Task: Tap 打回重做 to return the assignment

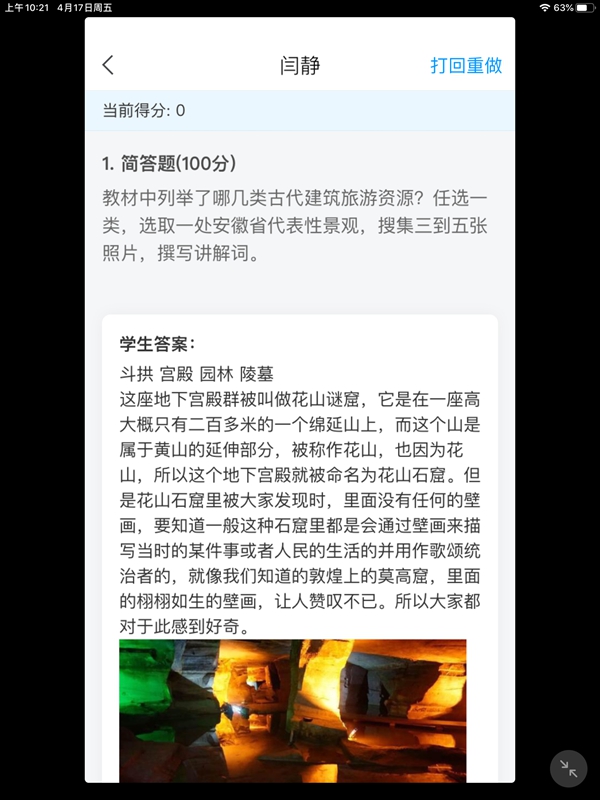Action: point(466,66)
